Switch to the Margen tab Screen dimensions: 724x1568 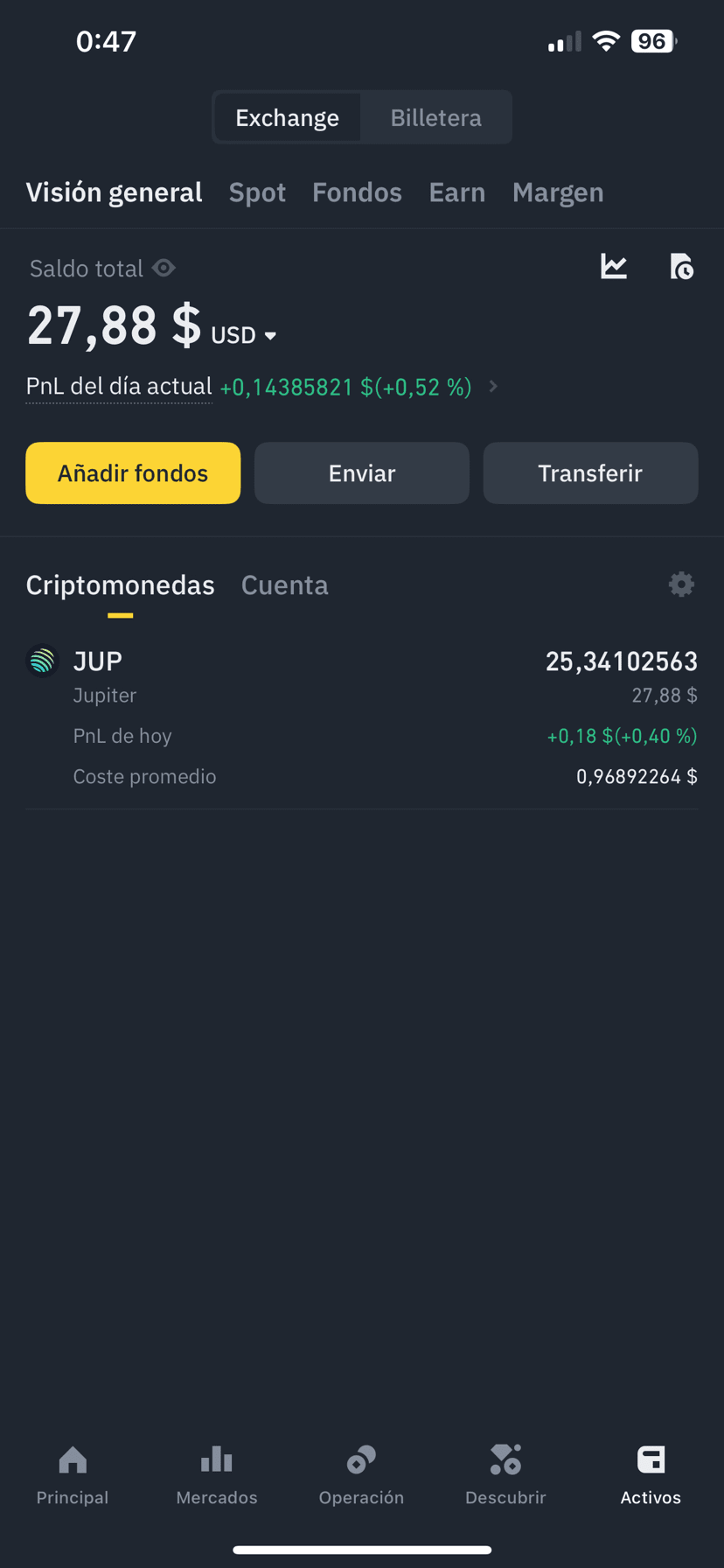pos(558,192)
